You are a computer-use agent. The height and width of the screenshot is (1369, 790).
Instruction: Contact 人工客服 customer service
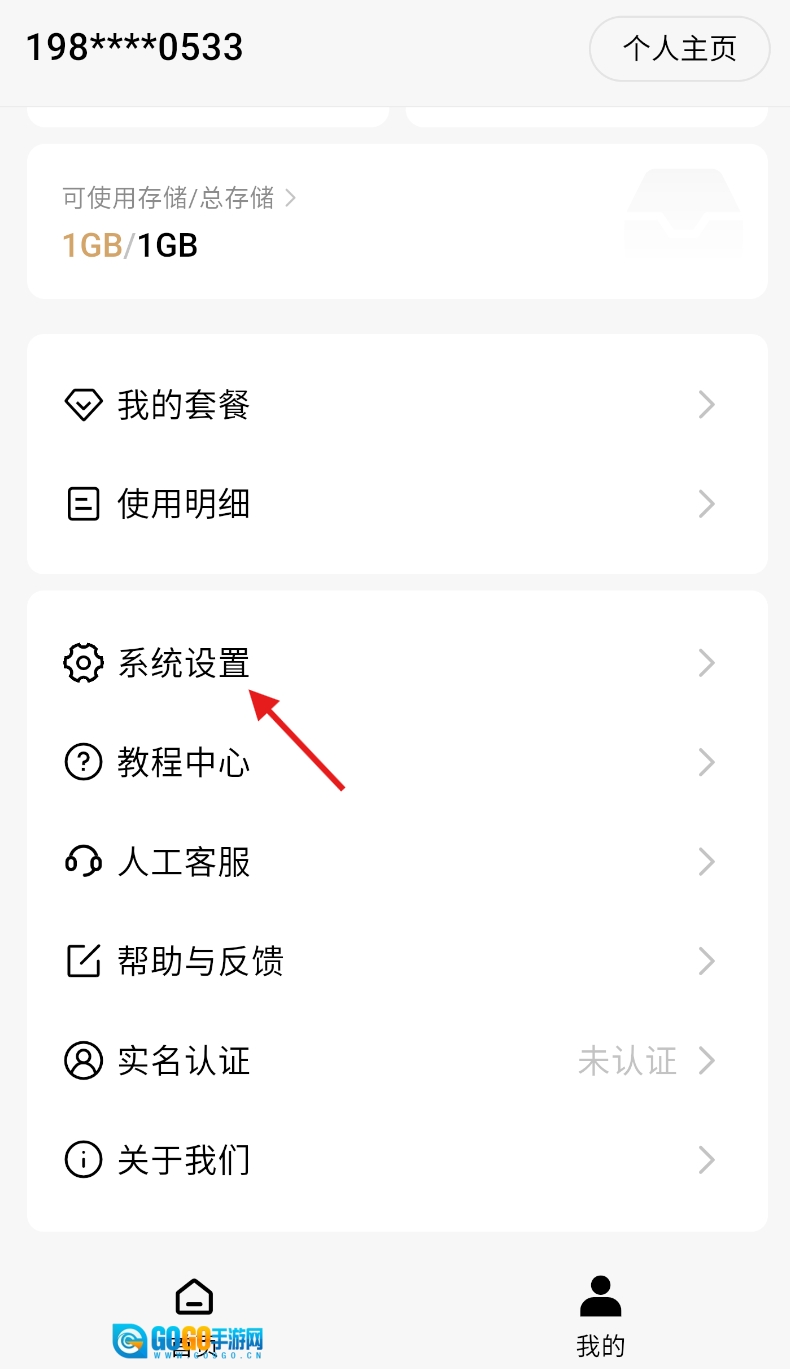[x=396, y=862]
